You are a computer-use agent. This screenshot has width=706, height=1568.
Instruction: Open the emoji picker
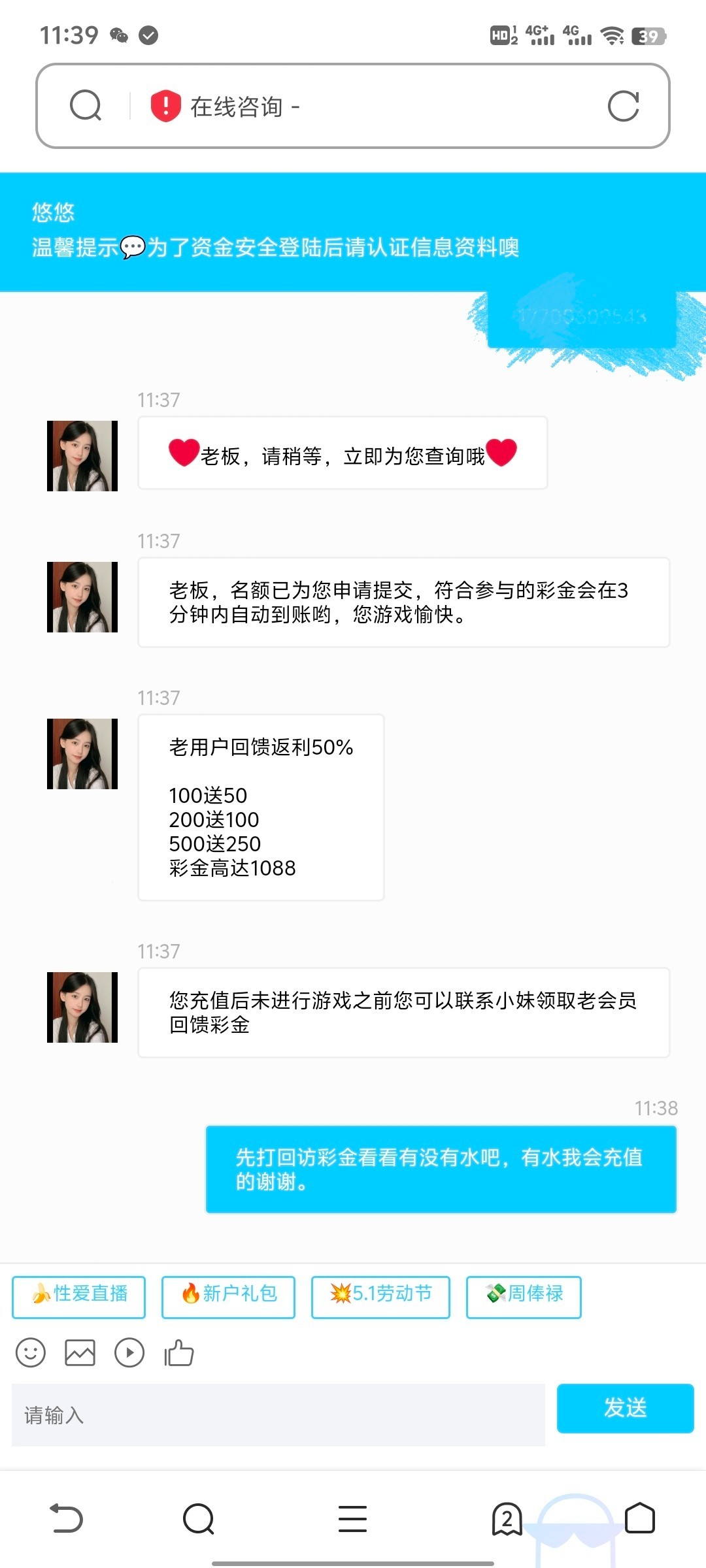[30, 1352]
